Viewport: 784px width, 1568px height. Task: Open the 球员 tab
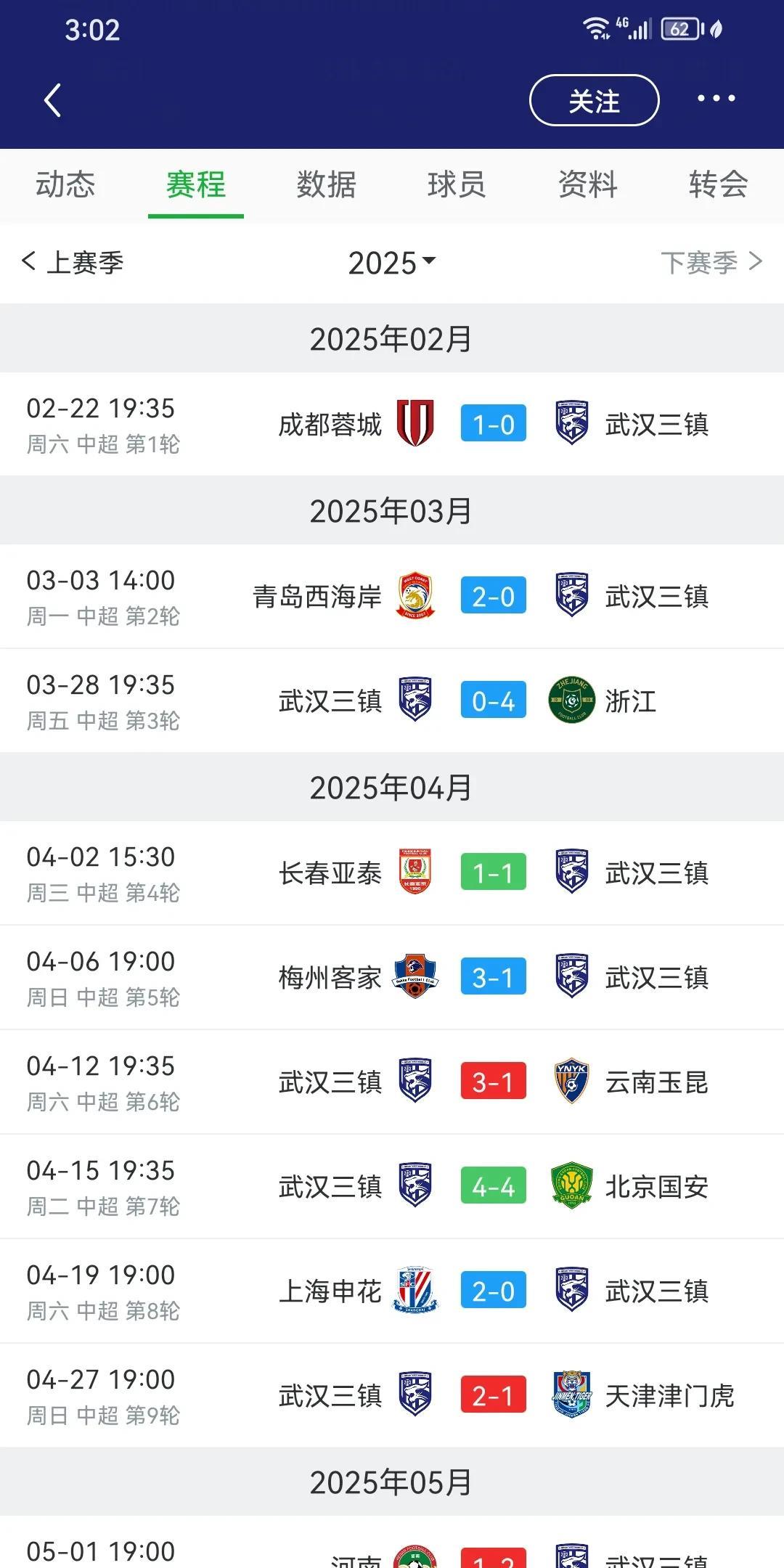[x=457, y=184]
